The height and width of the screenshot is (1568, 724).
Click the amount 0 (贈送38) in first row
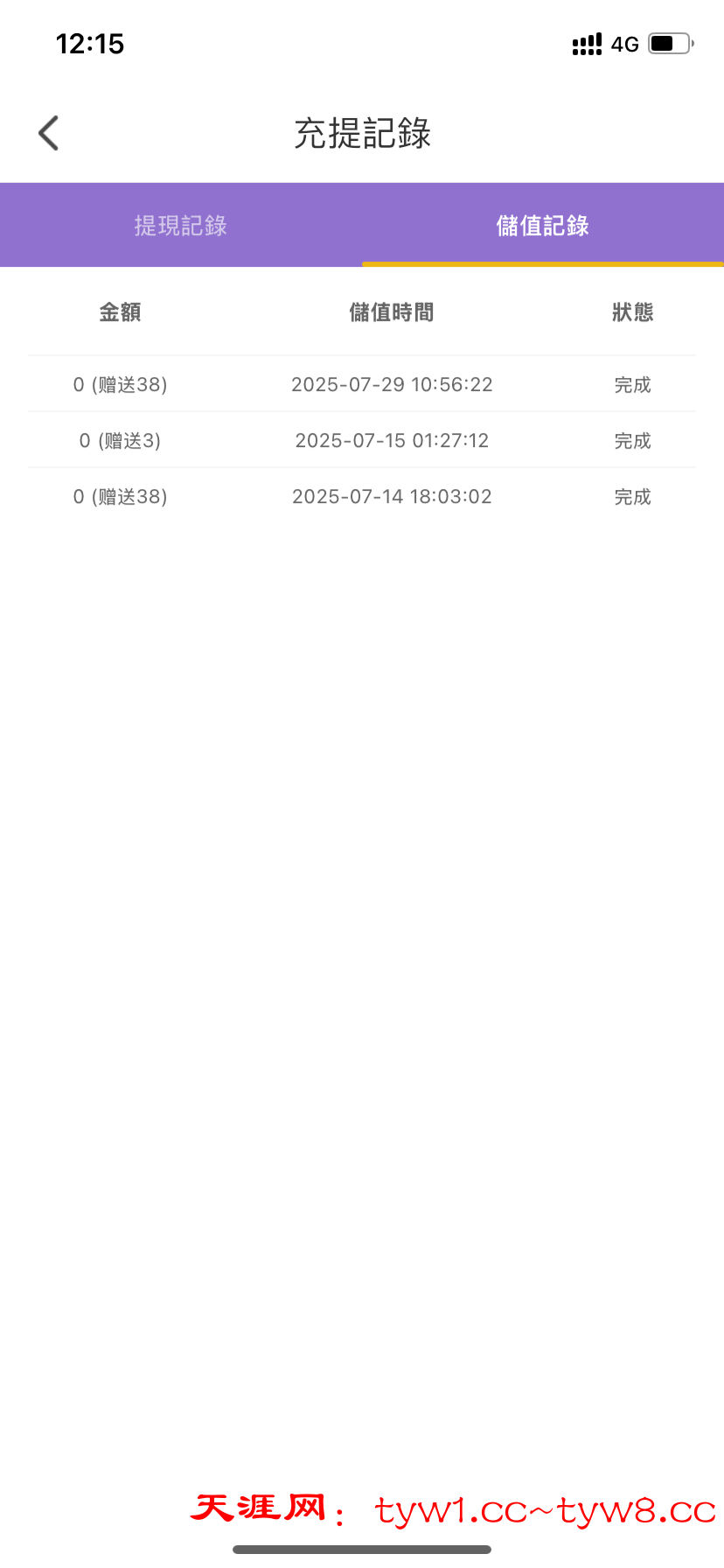point(120,383)
